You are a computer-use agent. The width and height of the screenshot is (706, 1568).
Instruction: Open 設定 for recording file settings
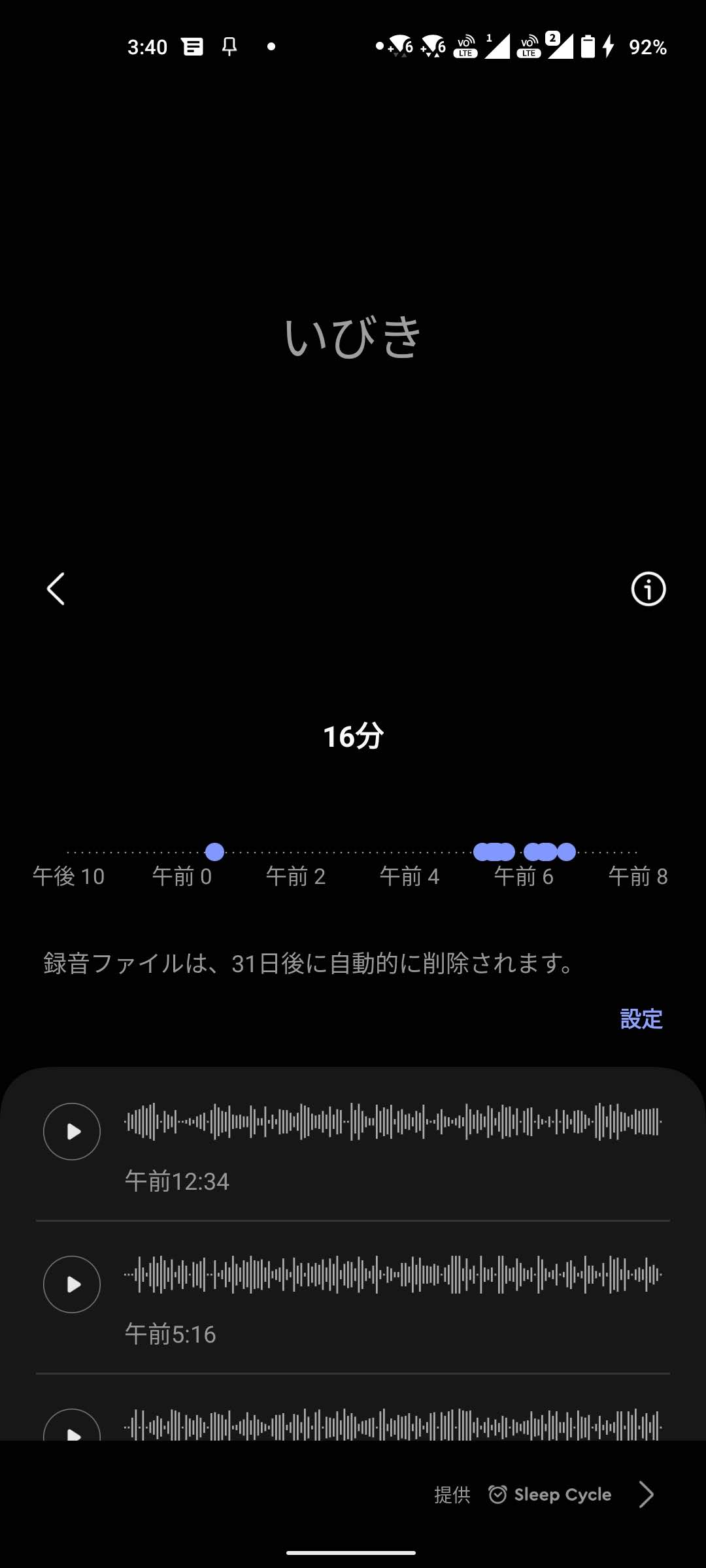click(x=641, y=1019)
